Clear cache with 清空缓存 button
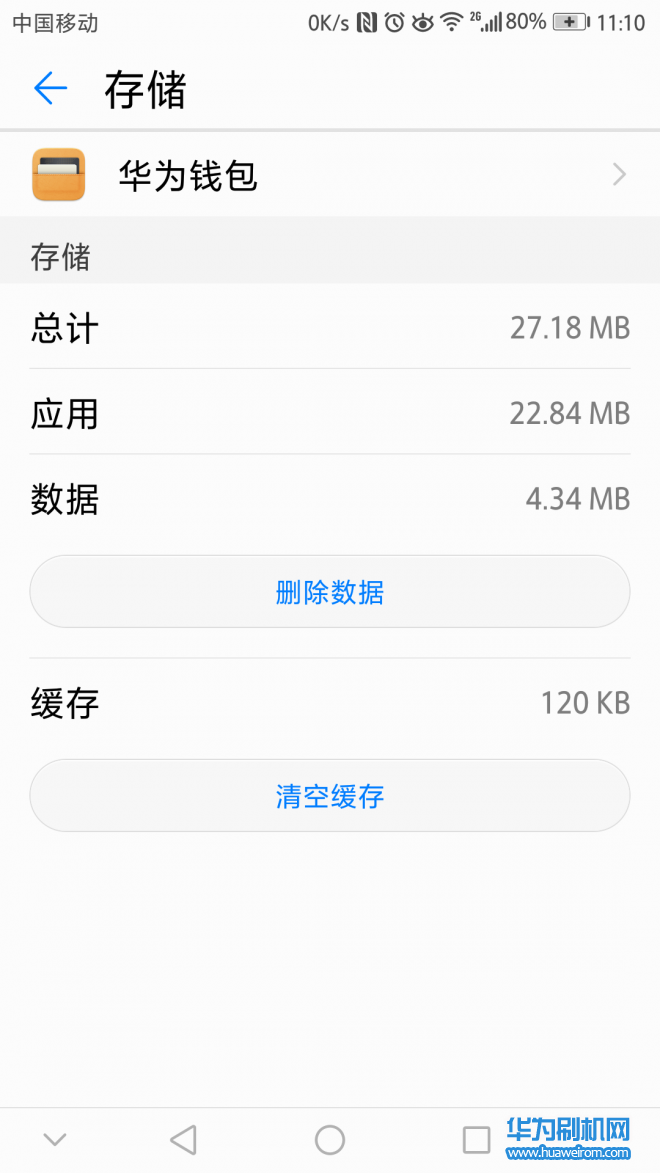This screenshot has height=1173, width=660. tap(330, 796)
